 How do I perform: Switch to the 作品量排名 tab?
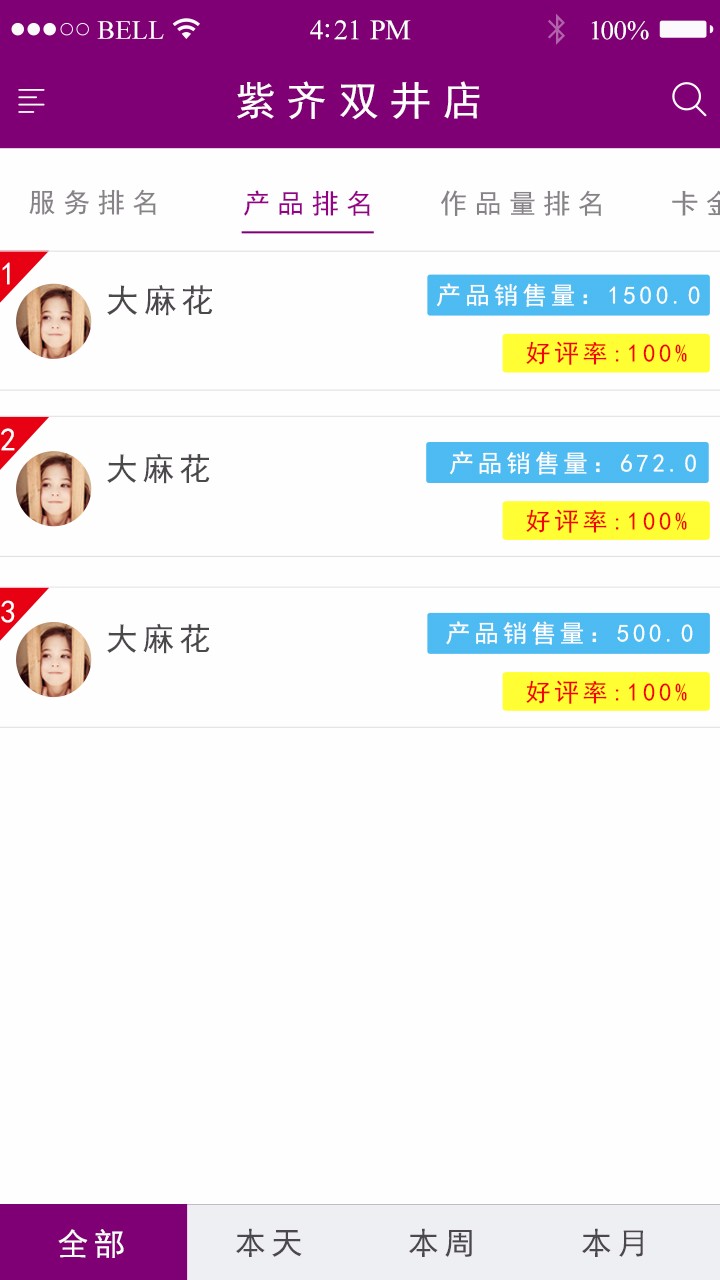(x=522, y=204)
